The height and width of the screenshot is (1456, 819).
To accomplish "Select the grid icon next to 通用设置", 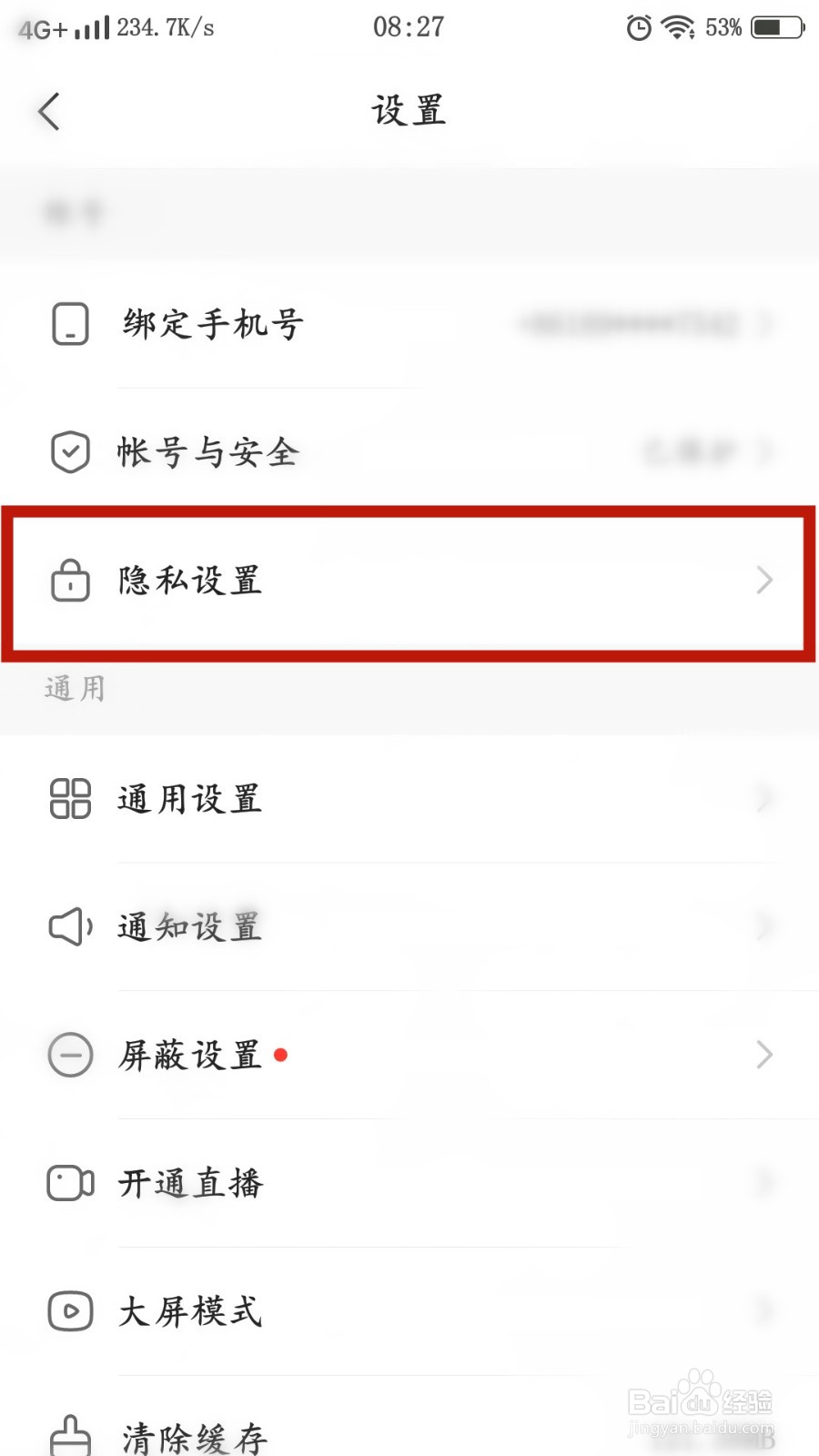I will (x=69, y=798).
